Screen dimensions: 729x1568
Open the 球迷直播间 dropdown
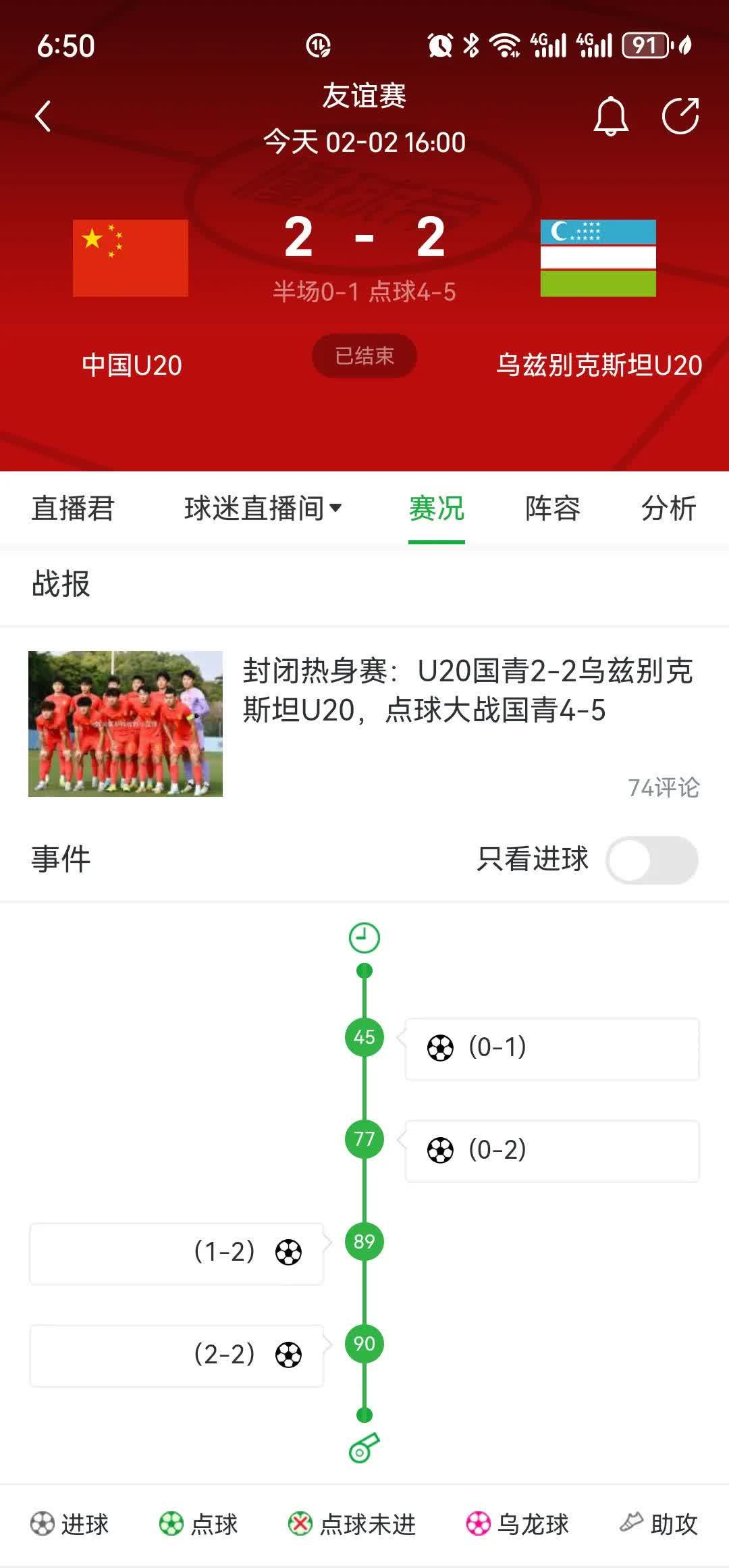click(265, 510)
